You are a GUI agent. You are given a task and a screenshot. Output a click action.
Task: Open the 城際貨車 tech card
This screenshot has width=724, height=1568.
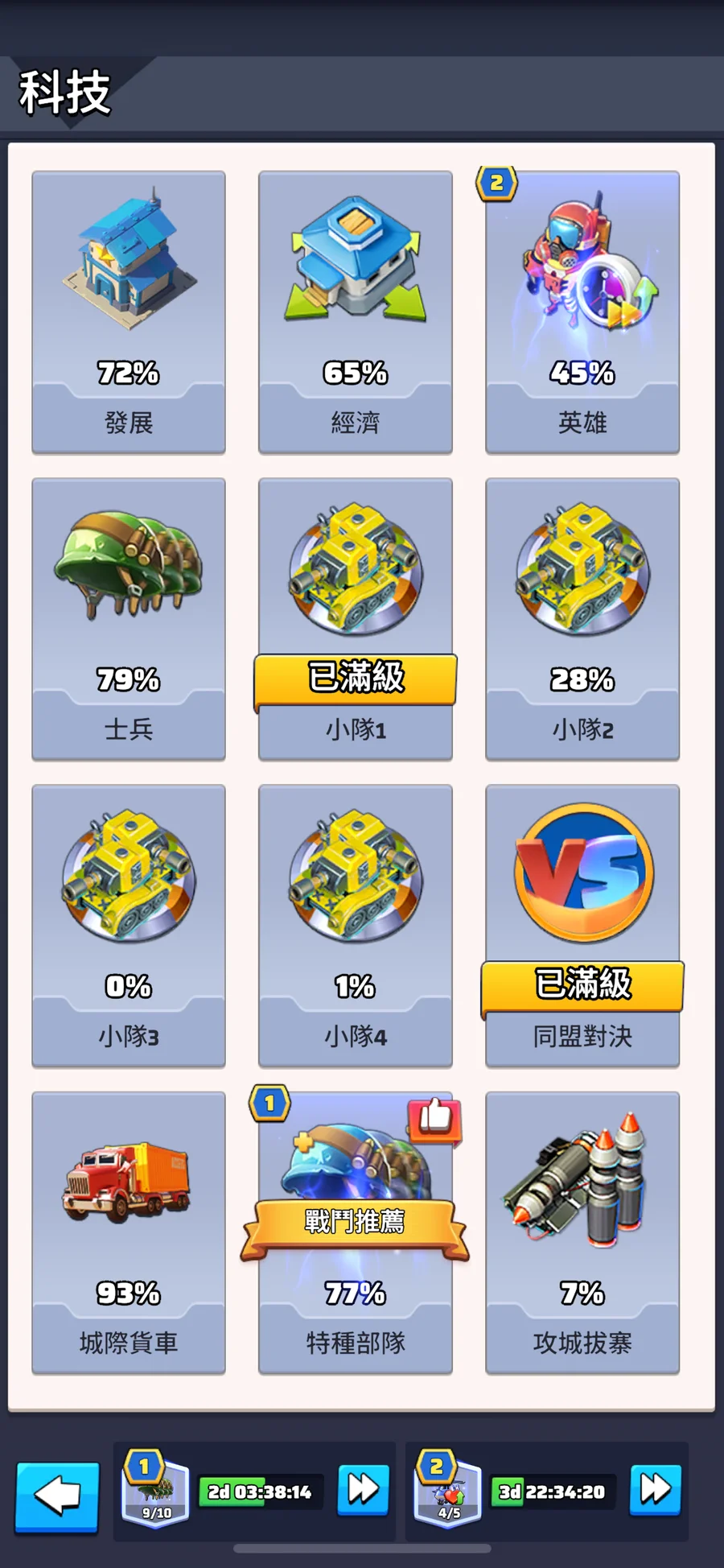coord(129,1232)
